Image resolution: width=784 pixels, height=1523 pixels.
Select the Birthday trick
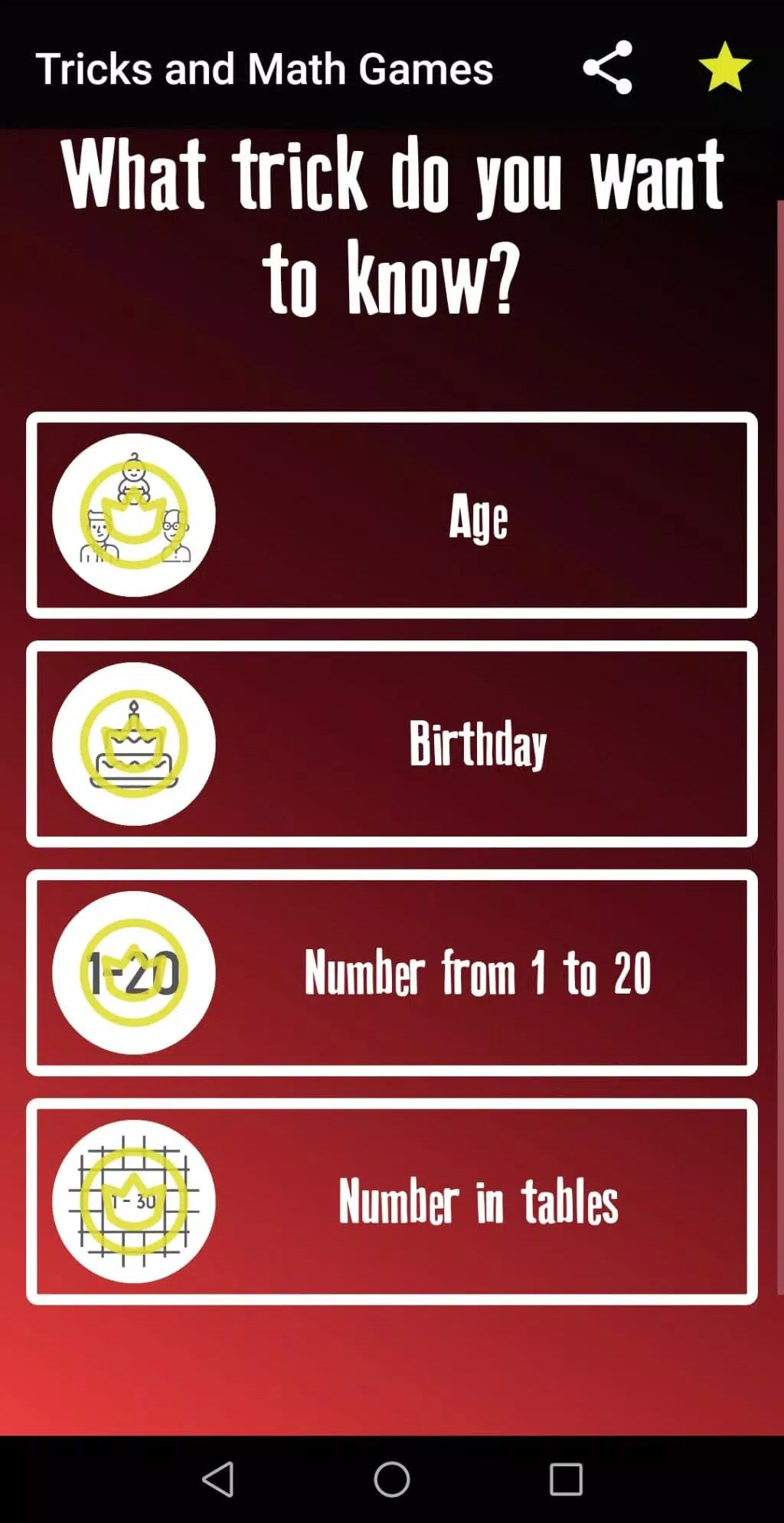pos(392,744)
